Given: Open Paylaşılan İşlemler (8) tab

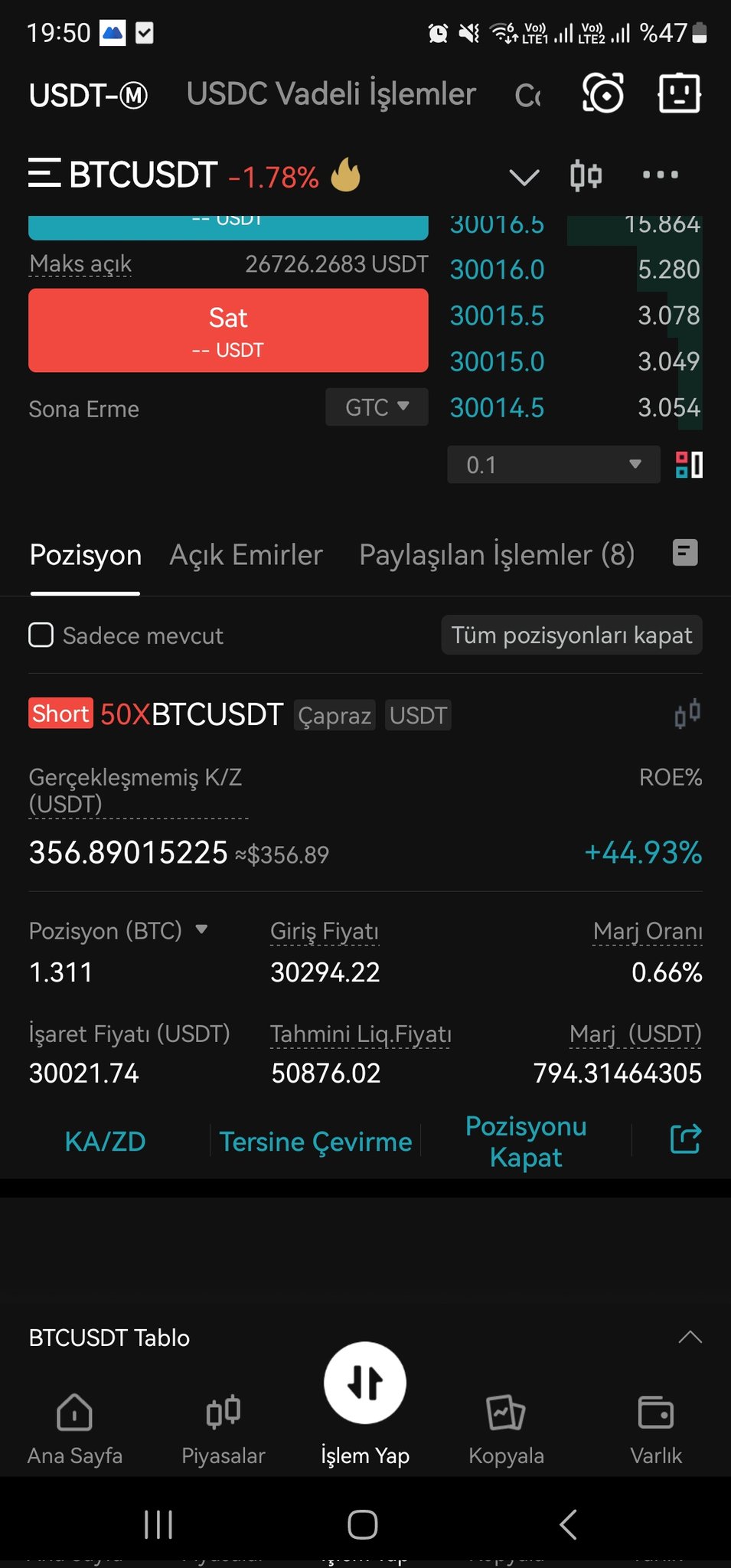Looking at the screenshot, I should (x=497, y=555).
